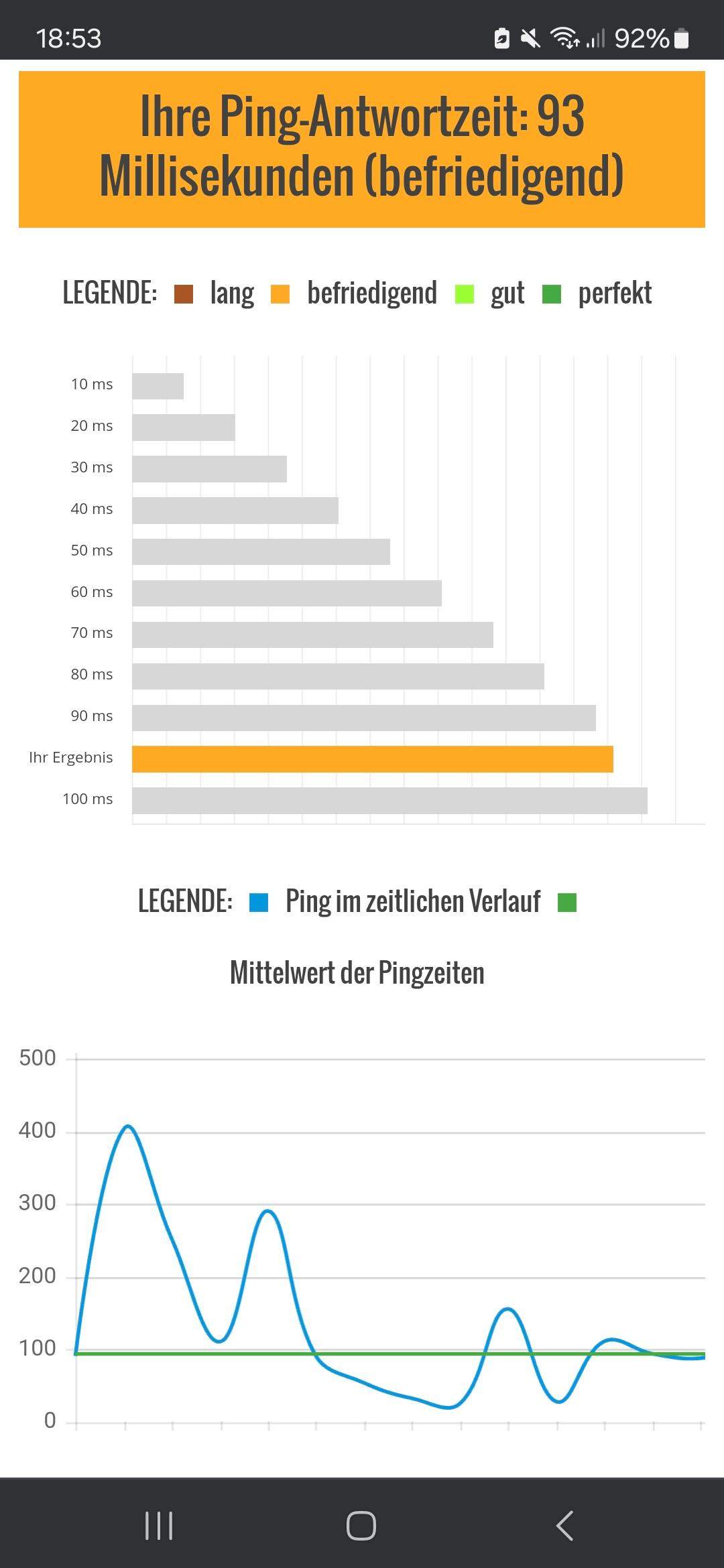Select the orange 'befriedigend' legend swatch
724x1568 pixels.
pyautogui.click(x=281, y=292)
